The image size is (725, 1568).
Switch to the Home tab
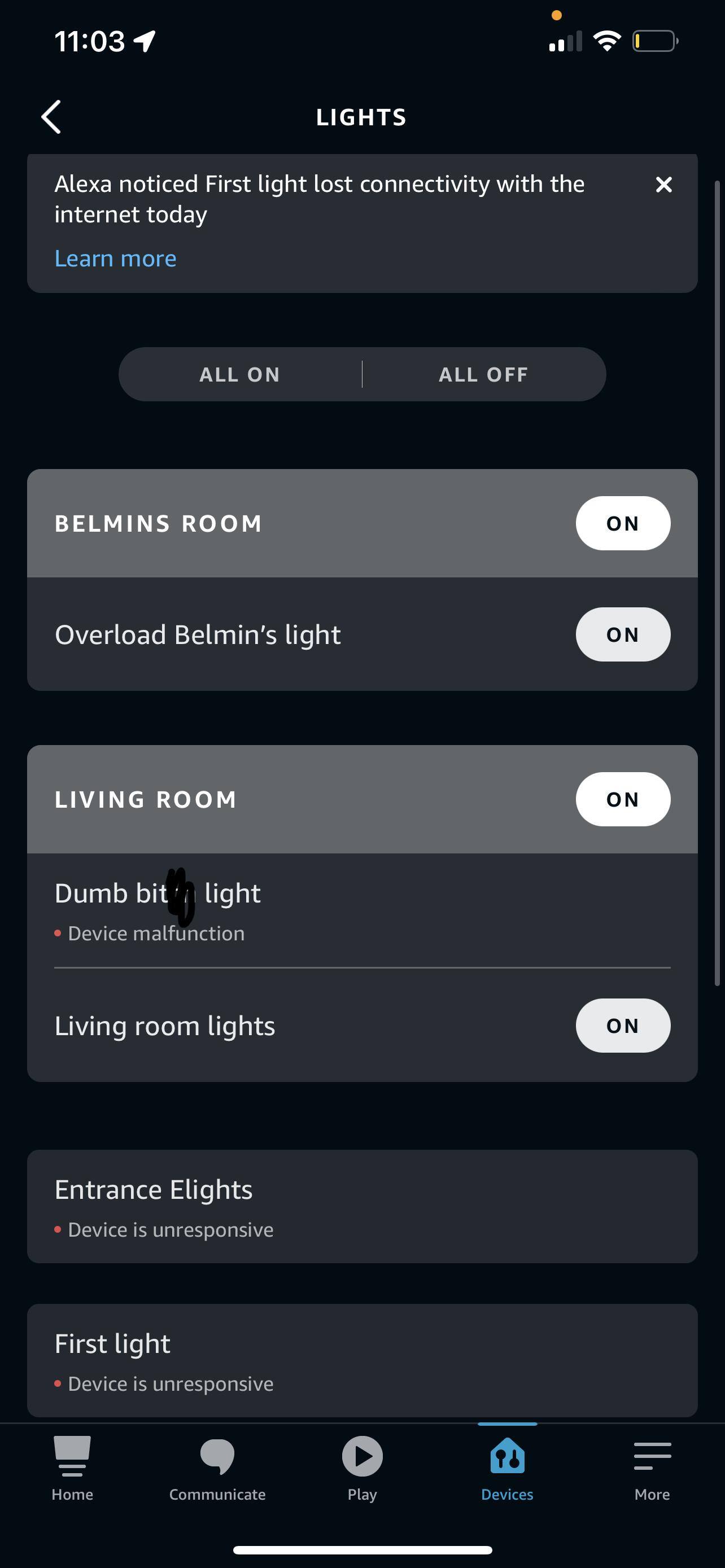pyautogui.click(x=72, y=1468)
